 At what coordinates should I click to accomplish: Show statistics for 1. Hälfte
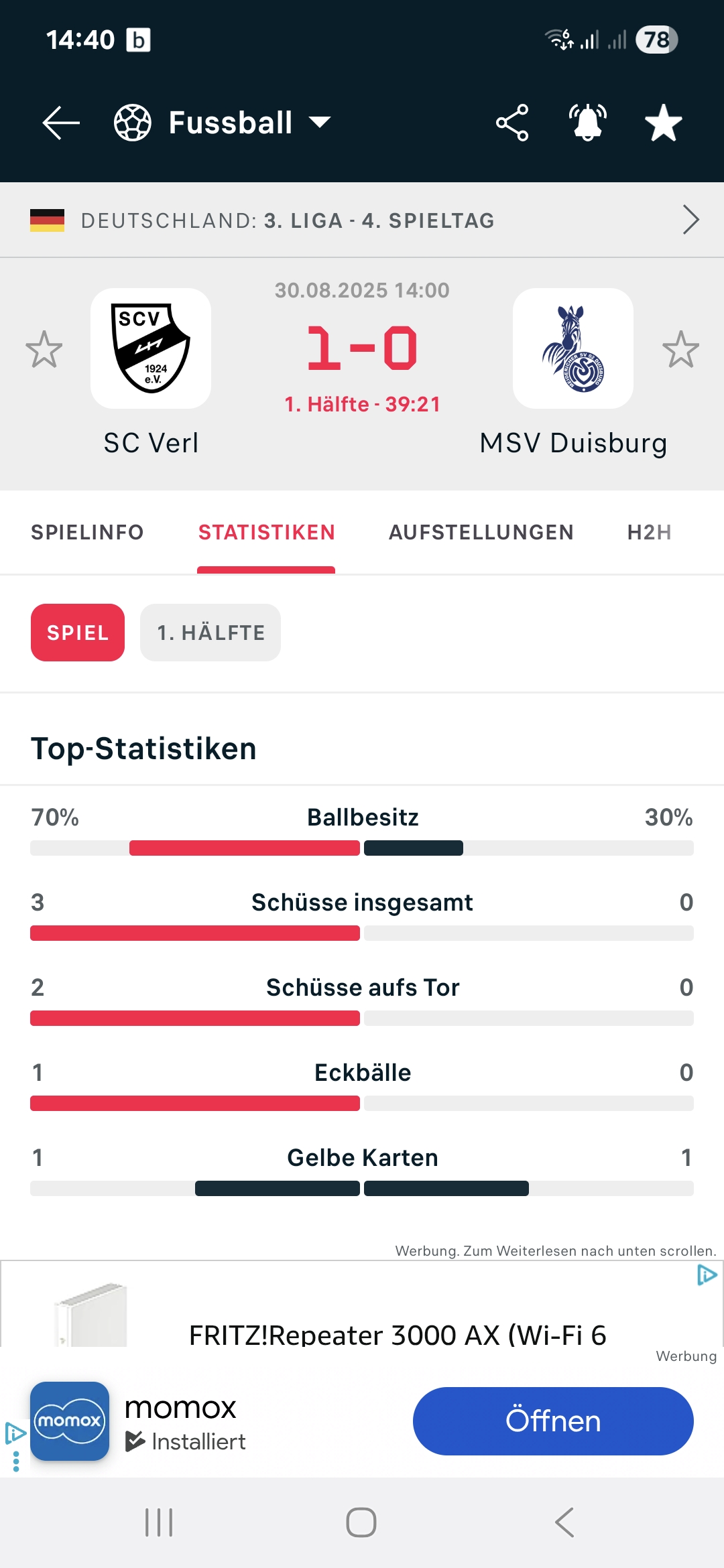coord(210,633)
